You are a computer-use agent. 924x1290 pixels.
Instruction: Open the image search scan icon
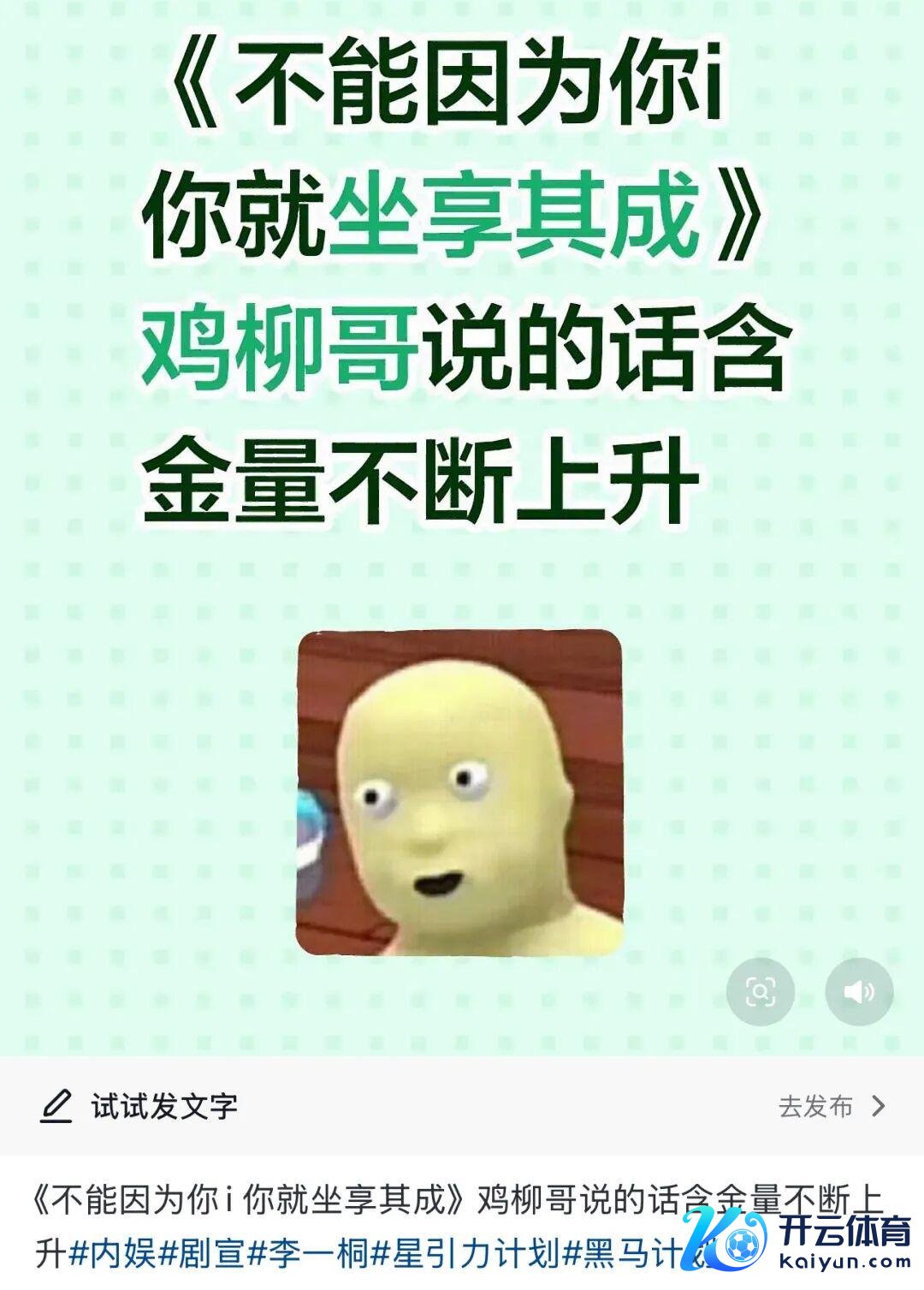(760, 991)
